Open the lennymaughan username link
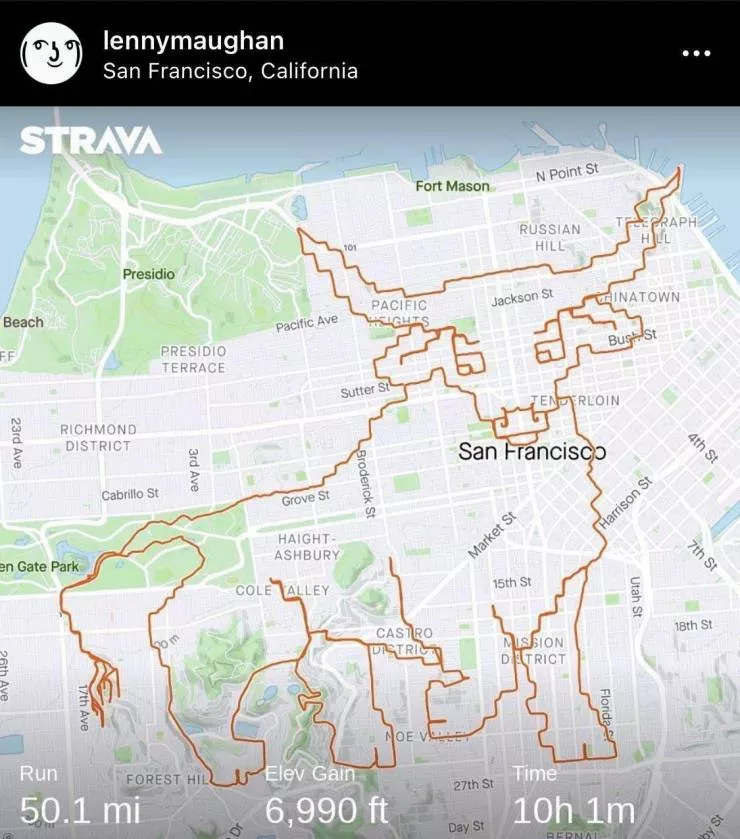The width and height of the screenshot is (740, 839). 193,41
